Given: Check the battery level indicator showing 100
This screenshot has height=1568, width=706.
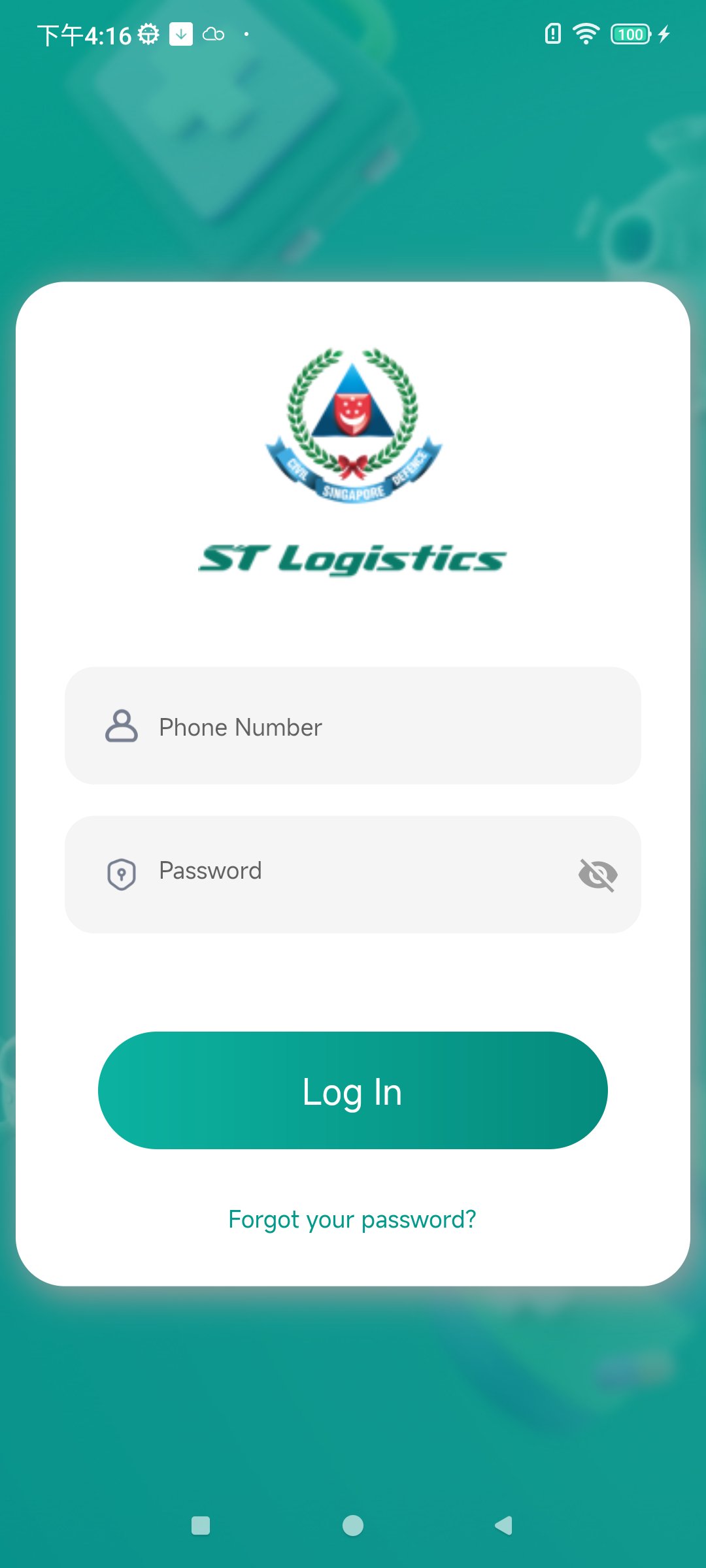Looking at the screenshot, I should (x=628, y=33).
